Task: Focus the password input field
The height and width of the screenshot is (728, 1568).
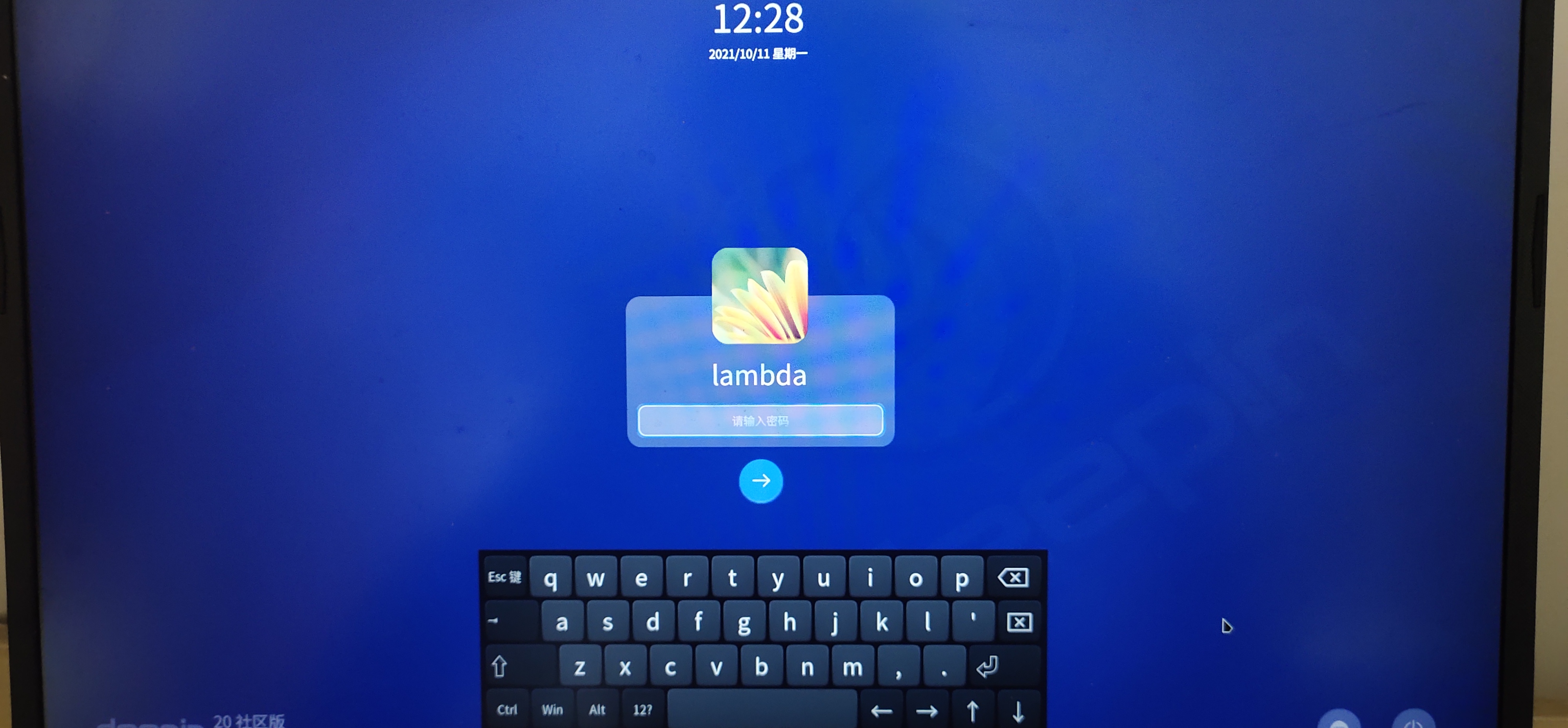Action: tap(760, 420)
